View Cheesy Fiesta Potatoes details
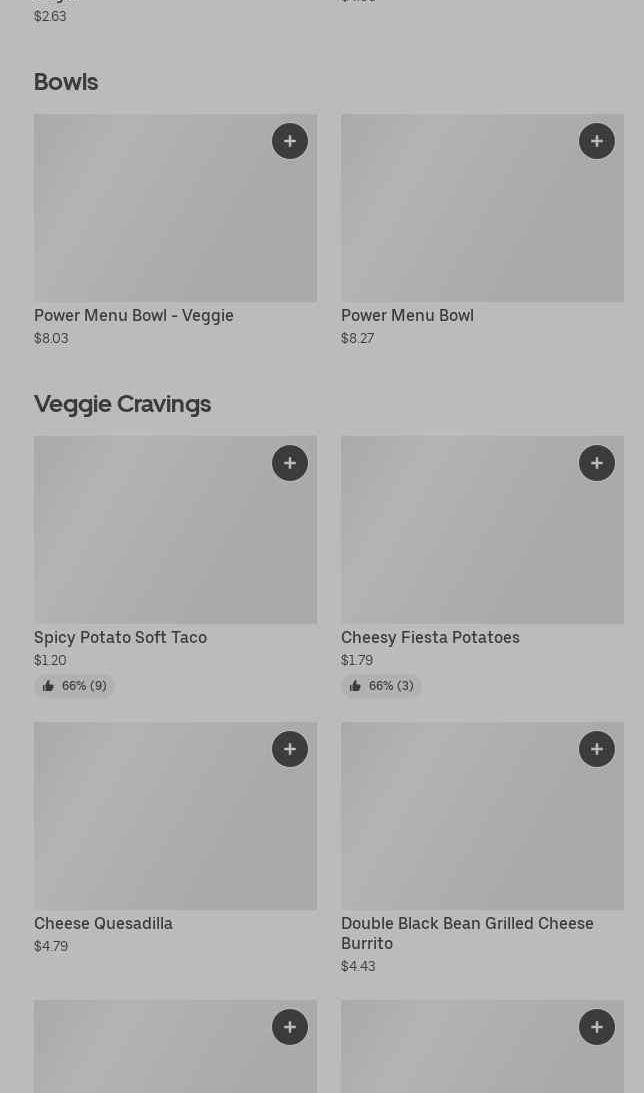Screen dimensions: 644x1093 tap(470, 540)
